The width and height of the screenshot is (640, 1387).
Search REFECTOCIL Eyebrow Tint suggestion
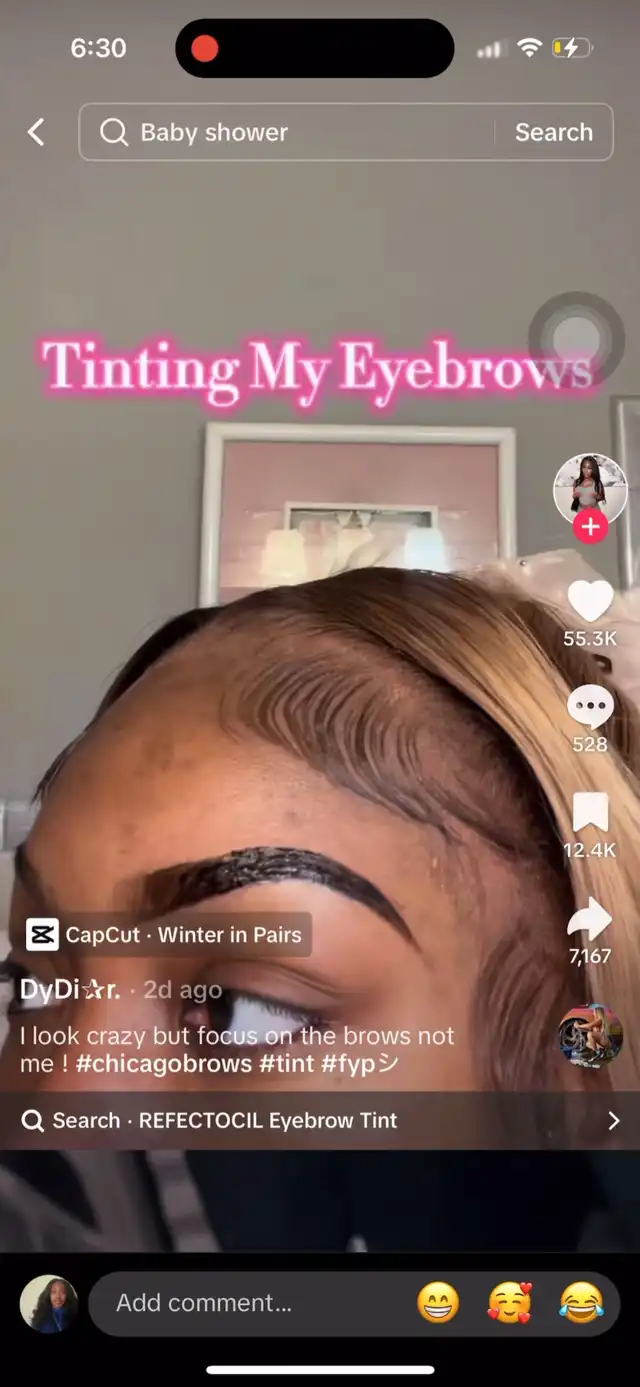320,1121
